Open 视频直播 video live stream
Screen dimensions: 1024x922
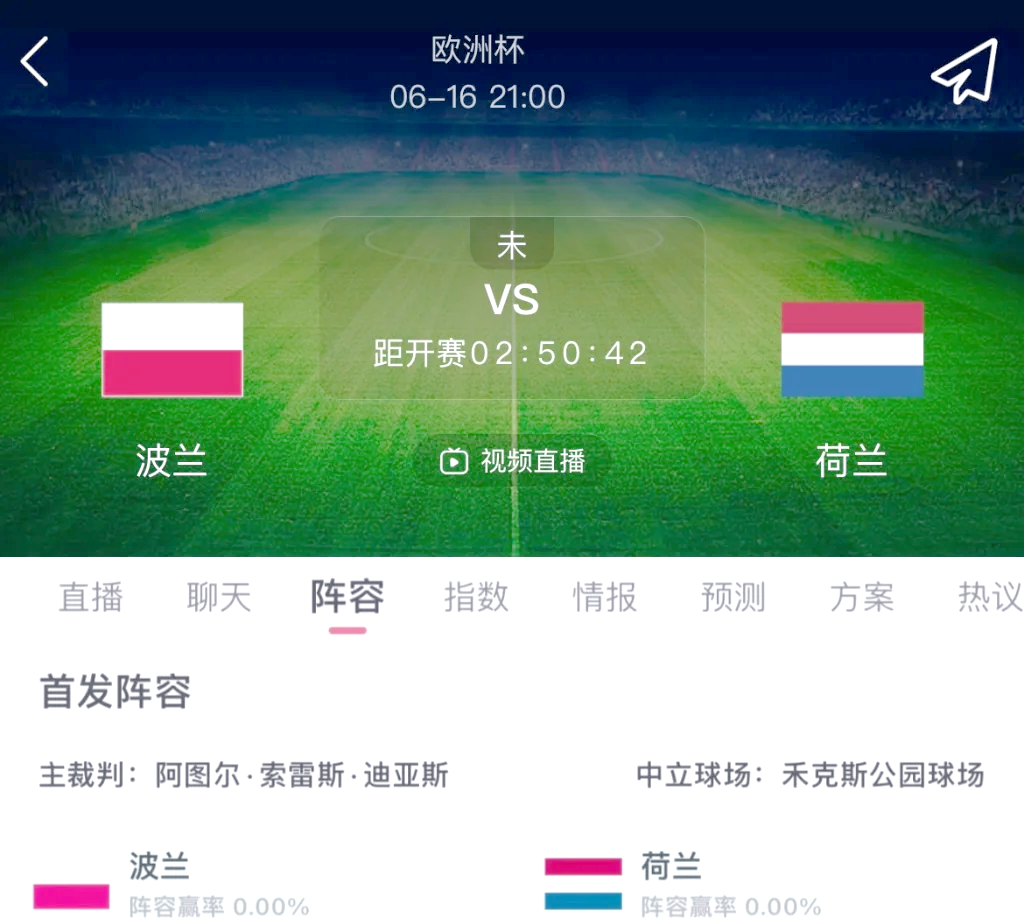[513, 461]
